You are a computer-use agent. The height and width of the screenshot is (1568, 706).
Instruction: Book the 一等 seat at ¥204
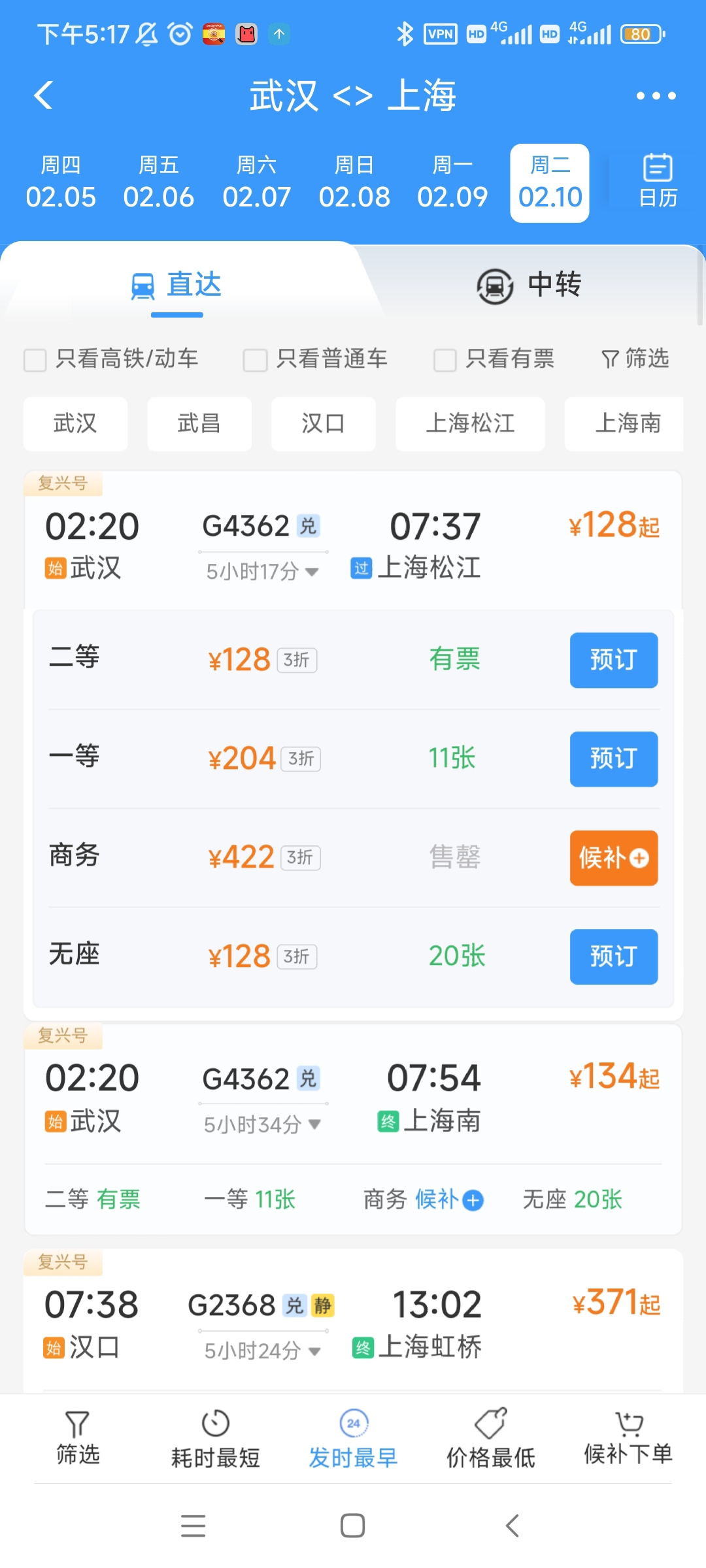point(613,759)
